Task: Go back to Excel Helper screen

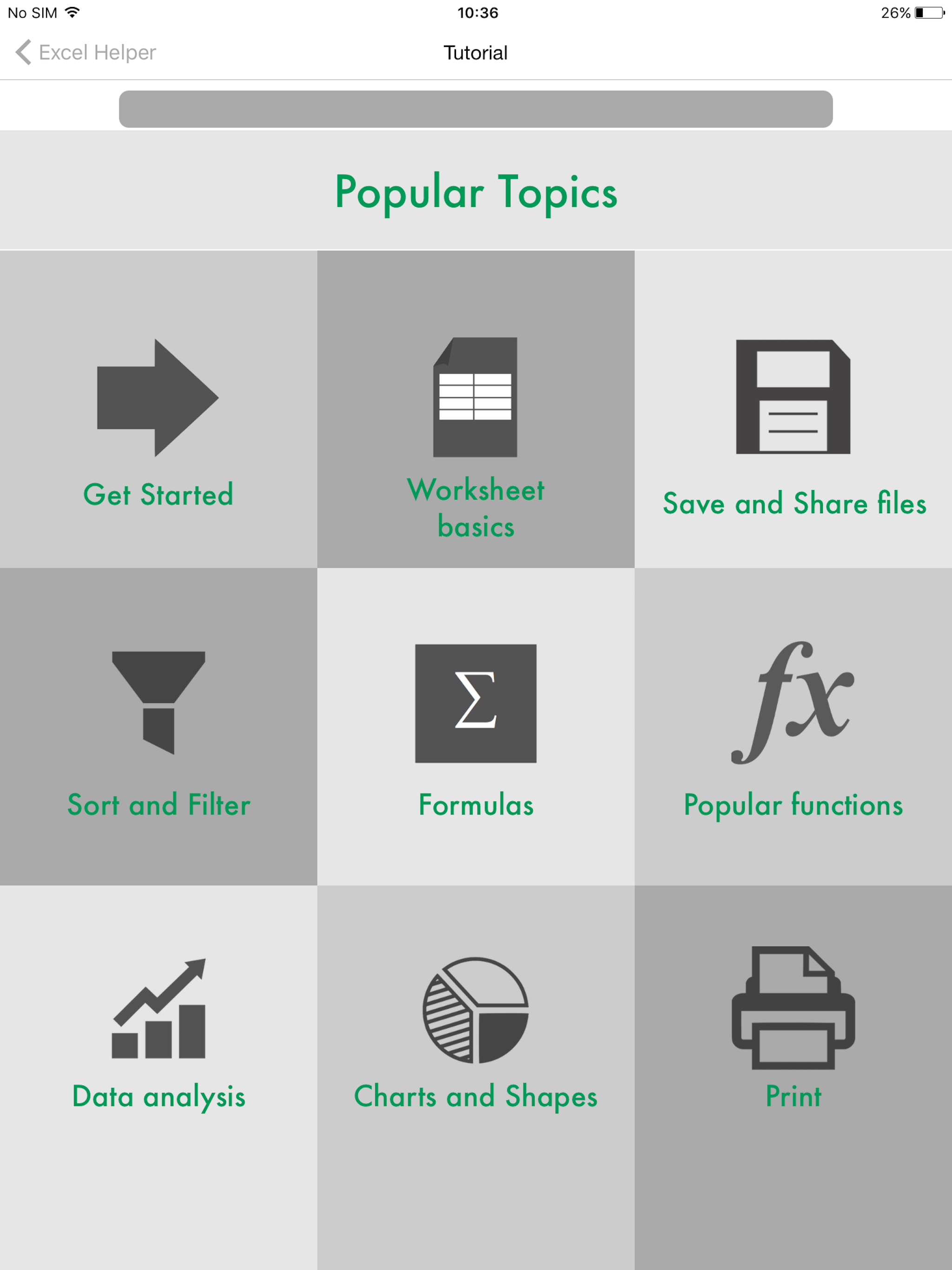Action: (83, 52)
